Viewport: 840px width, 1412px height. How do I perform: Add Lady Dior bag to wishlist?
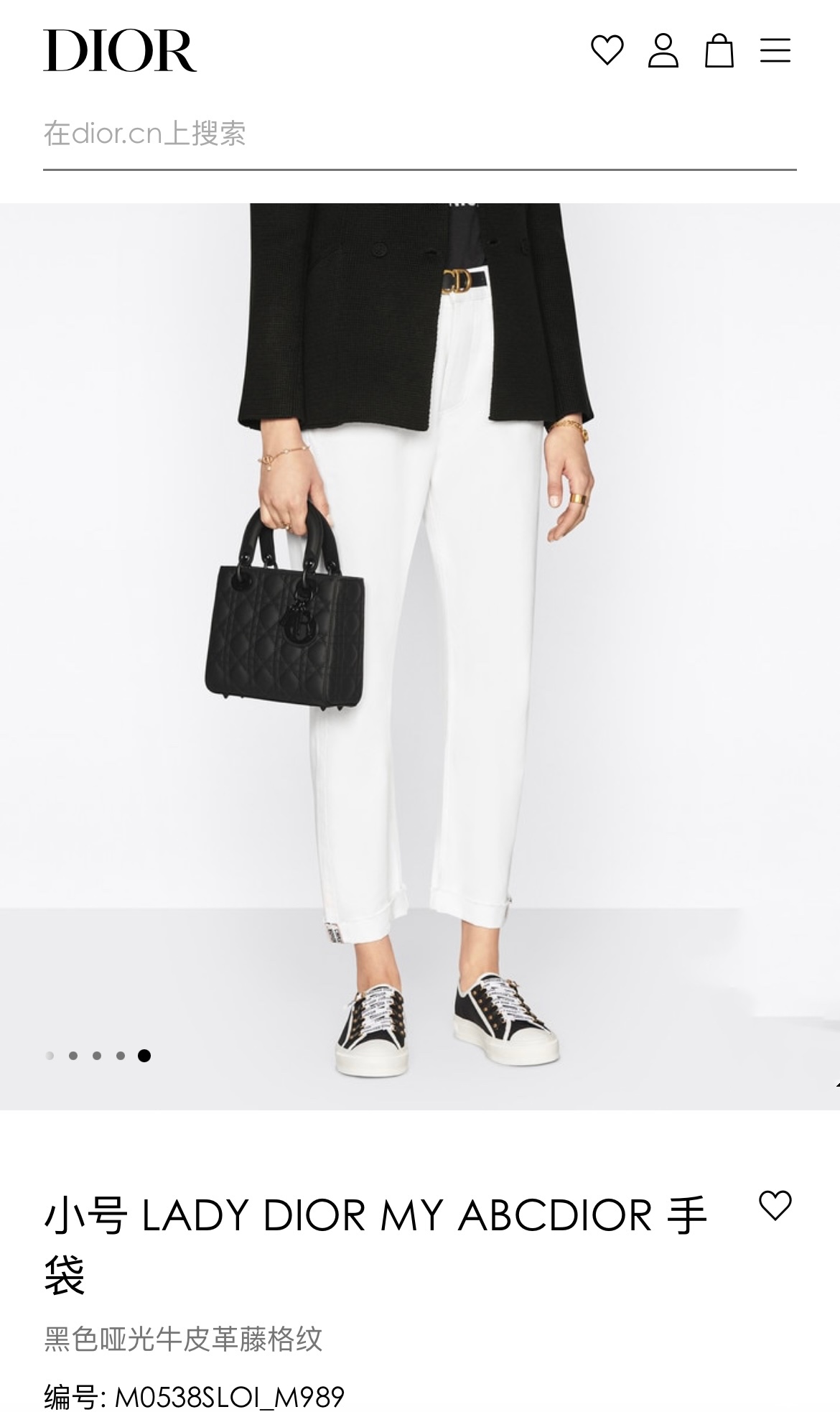point(775,1206)
